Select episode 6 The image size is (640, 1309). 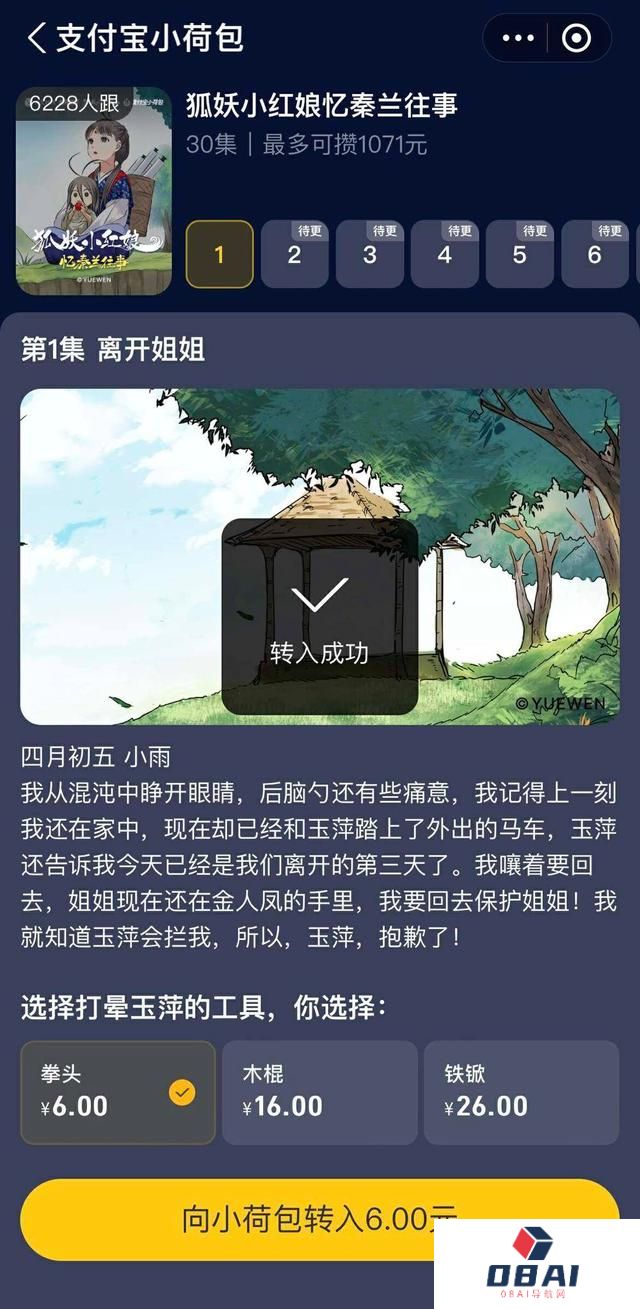[595, 254]
